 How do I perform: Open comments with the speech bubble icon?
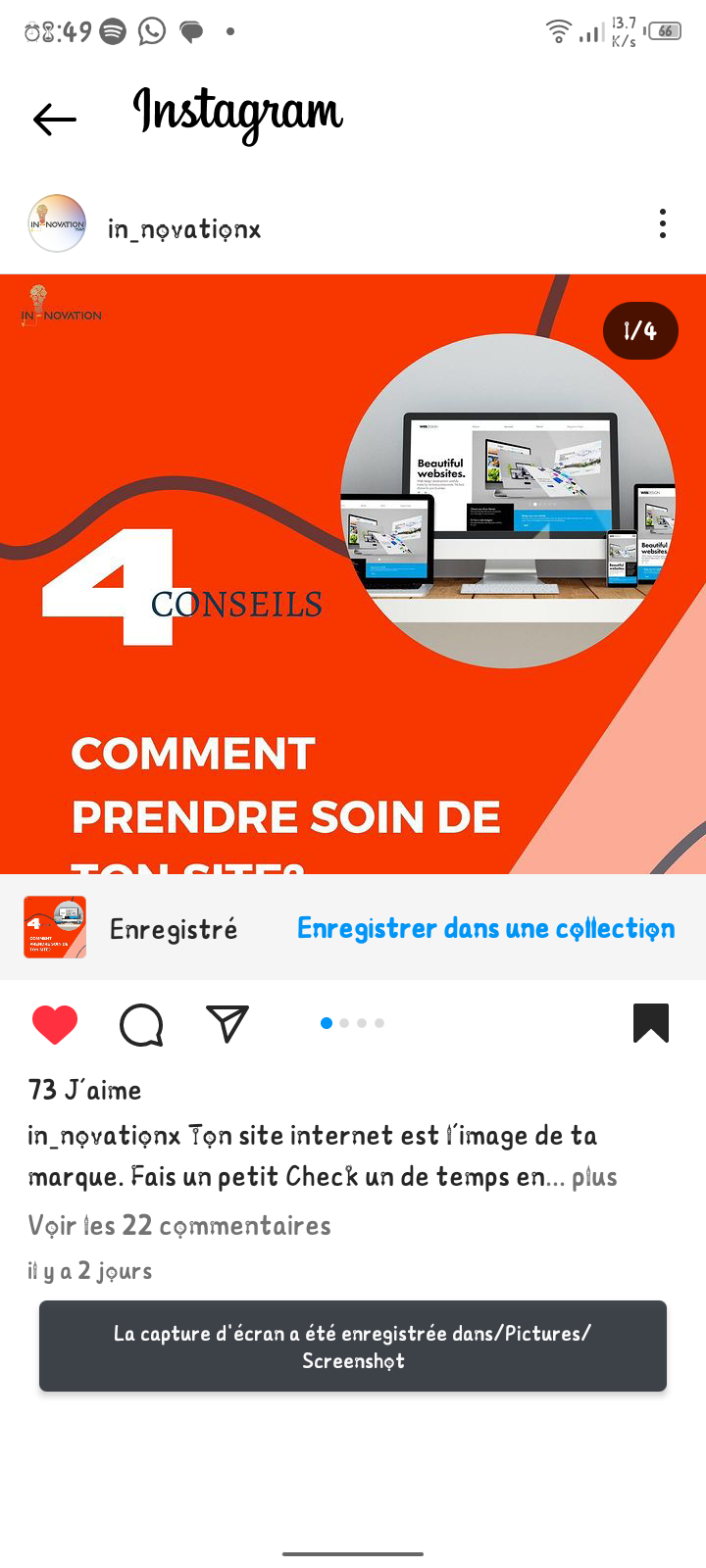[141, 1025]
